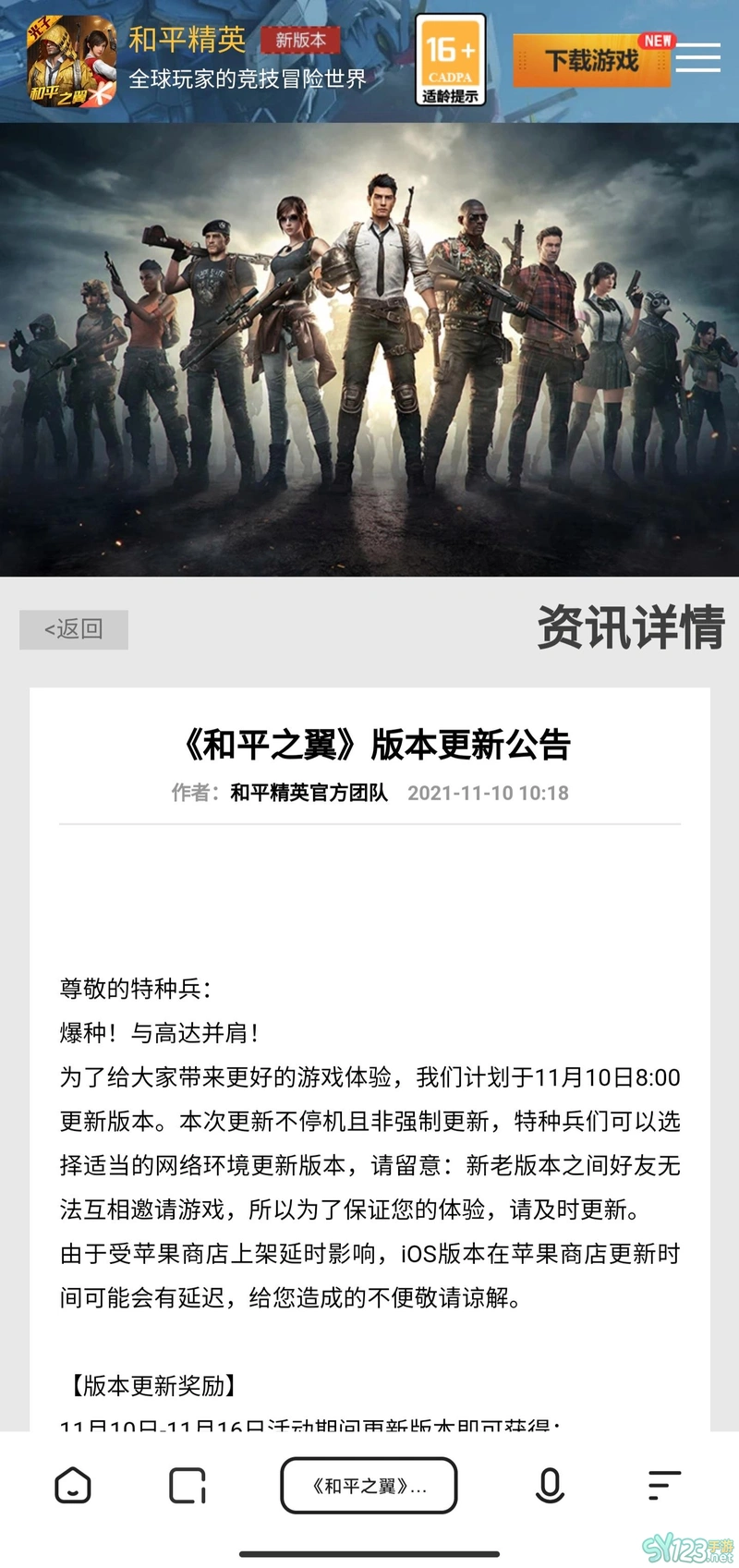Start voice search with the microphone icon
739x1568 pixels.
coord(550,1485)
